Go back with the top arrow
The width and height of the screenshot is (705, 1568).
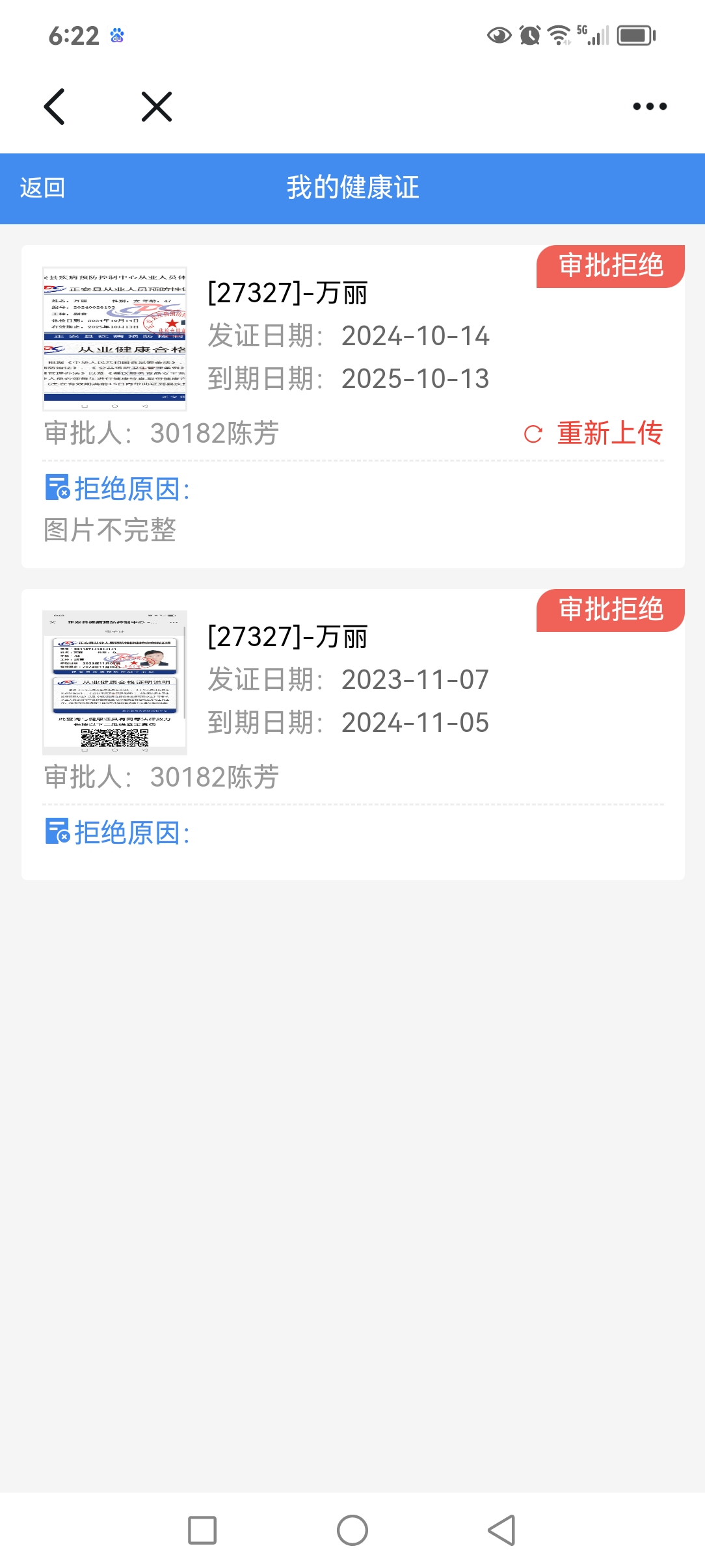click(55, 107)
